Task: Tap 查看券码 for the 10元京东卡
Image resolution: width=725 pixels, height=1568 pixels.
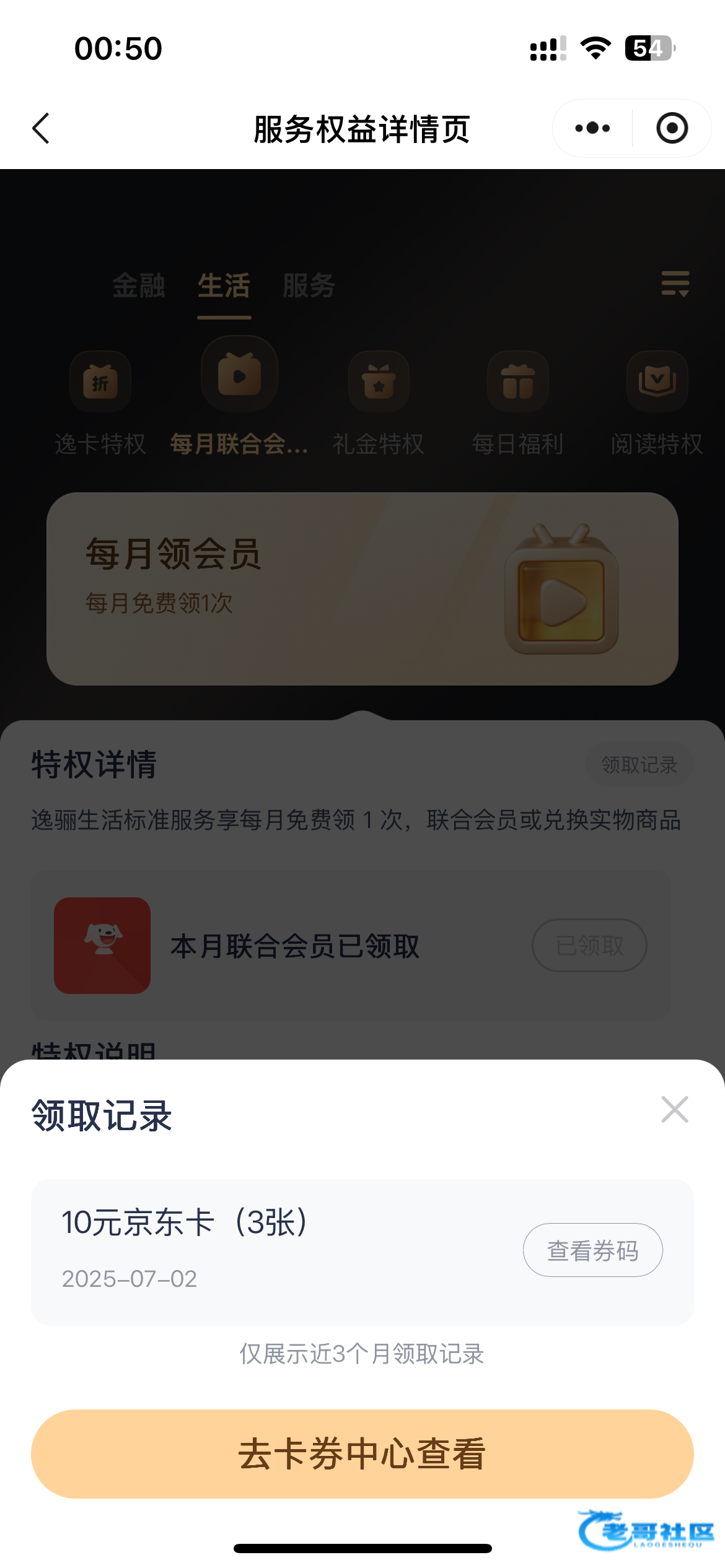Action: pyautogui.click(x=592, y=1250)
